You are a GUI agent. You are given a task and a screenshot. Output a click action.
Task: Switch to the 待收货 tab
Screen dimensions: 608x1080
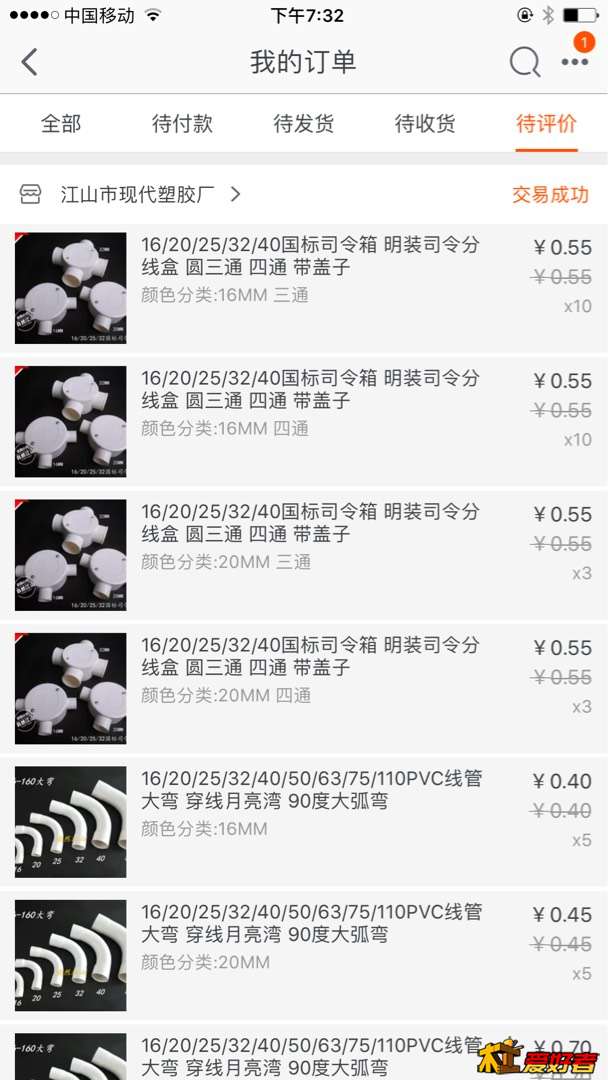(x=425, y=124)
